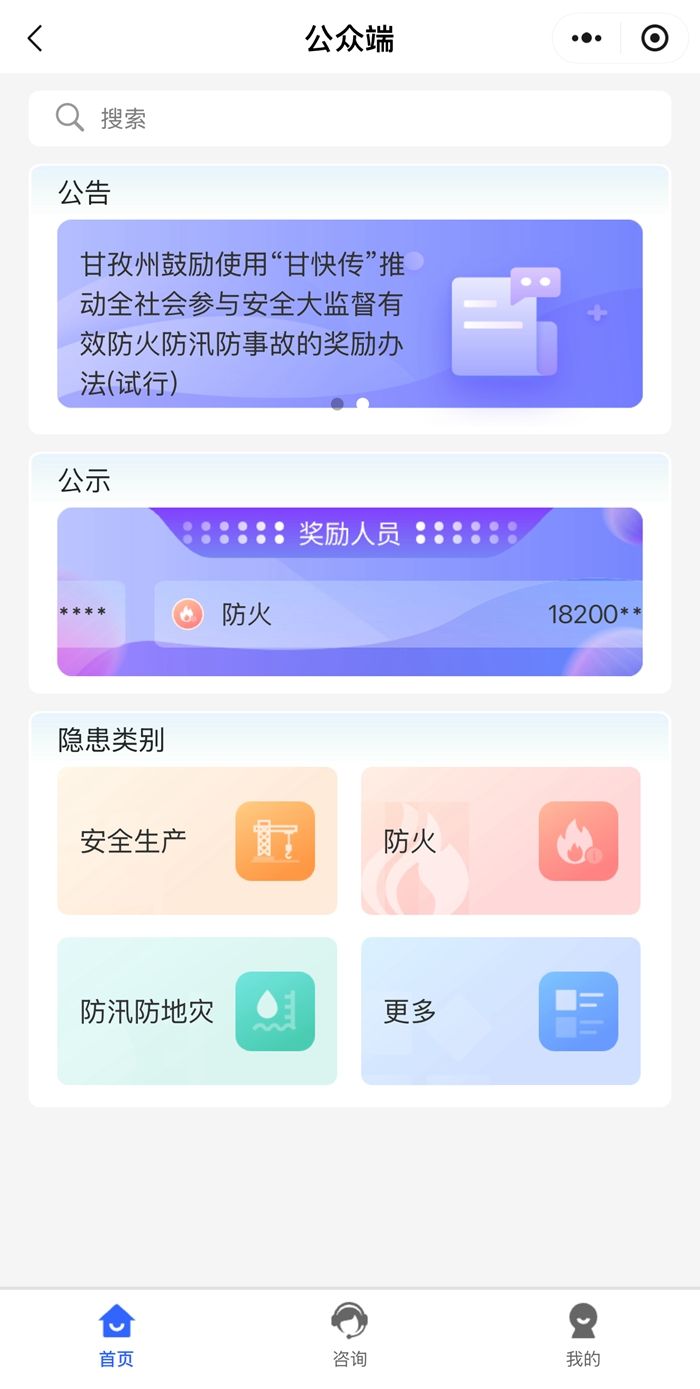Screen dimensions: 700x1389
Task: Choose the 防火 hazard category card
Action: pos(500,841)
